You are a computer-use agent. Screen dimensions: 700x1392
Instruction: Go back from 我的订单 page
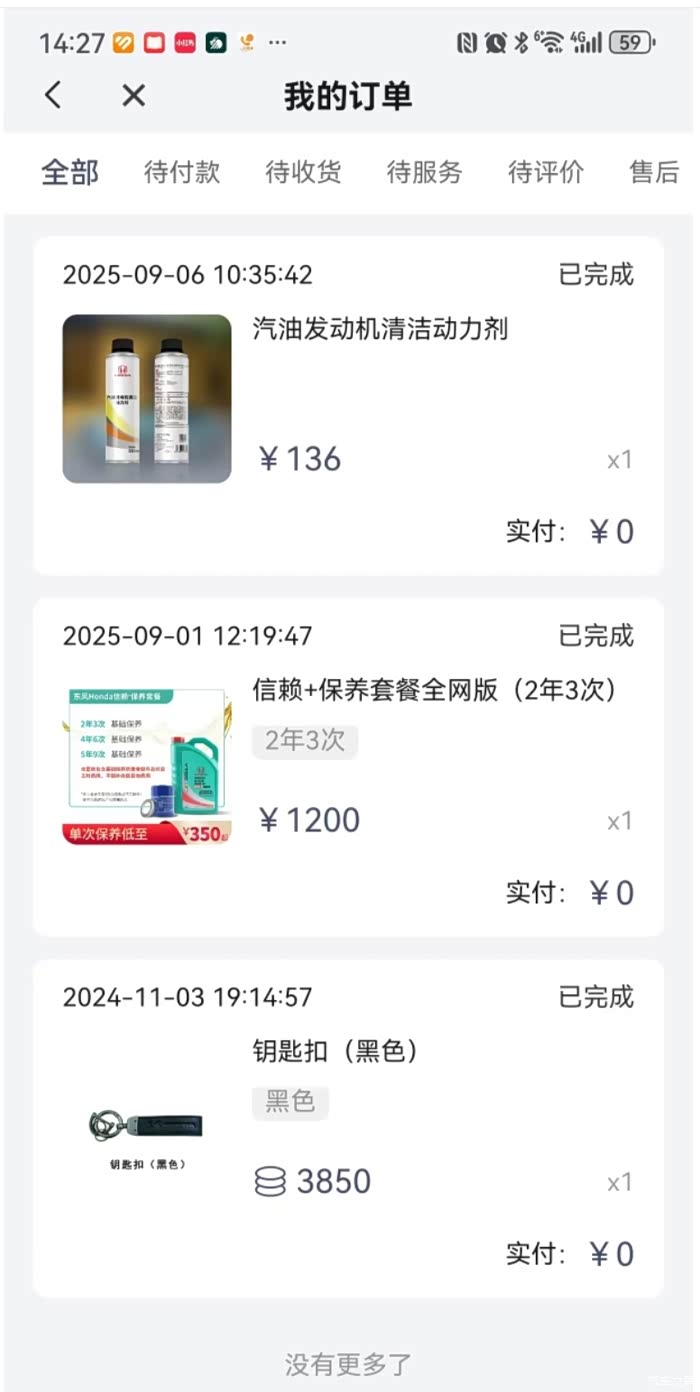click(54, 96)
